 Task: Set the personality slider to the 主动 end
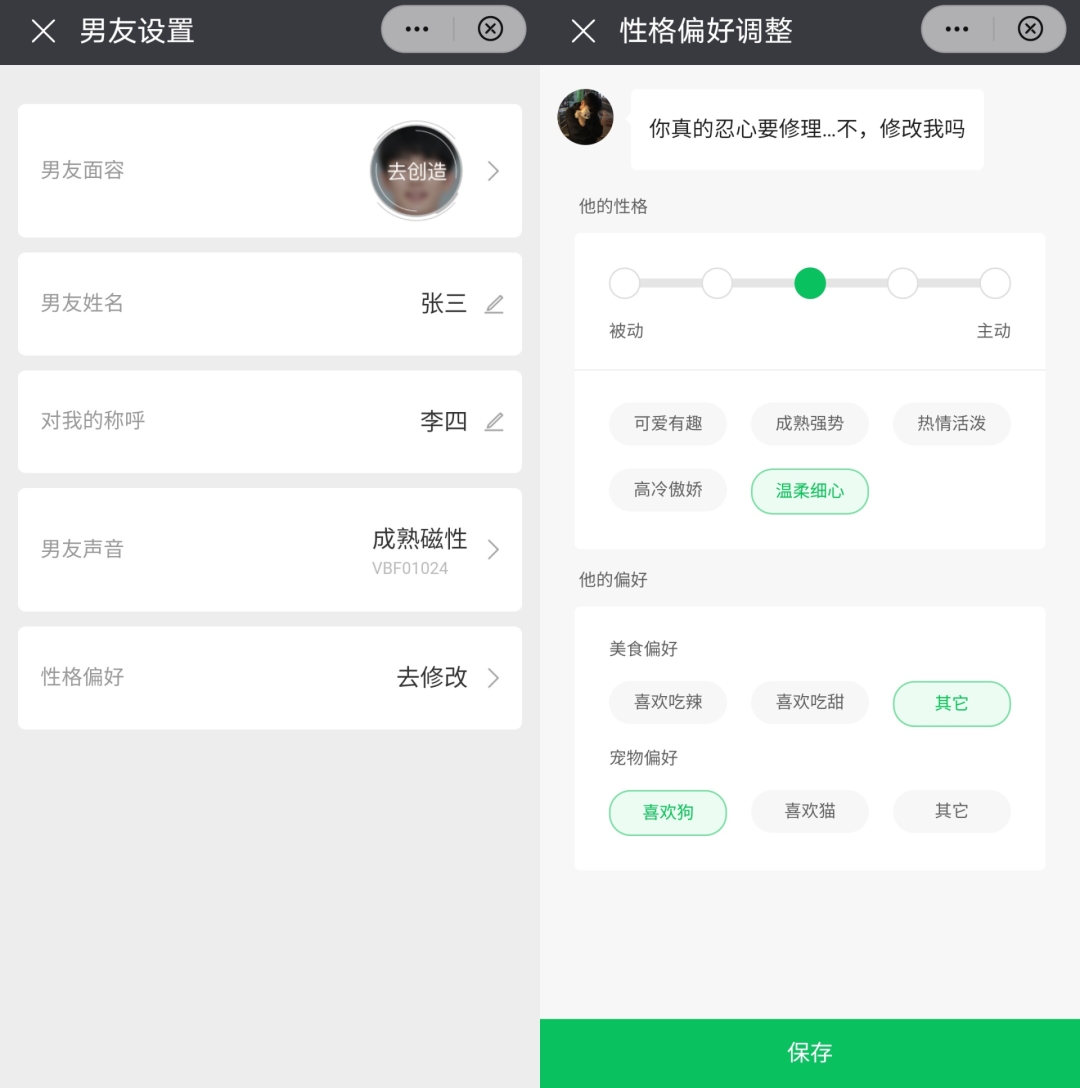[995, 284]
